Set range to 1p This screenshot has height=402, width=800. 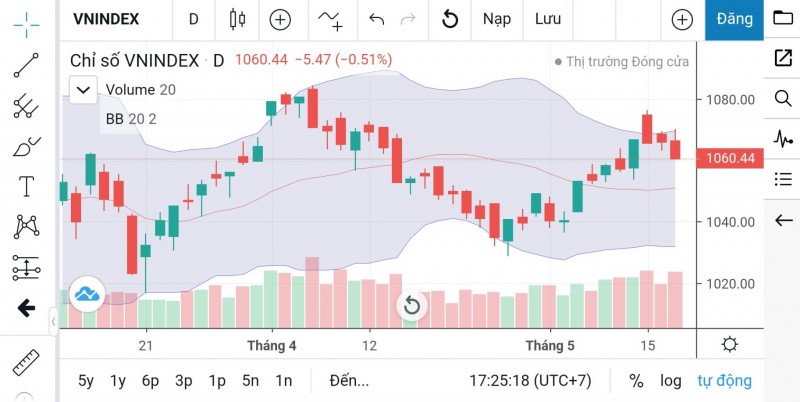pos(217,380)
